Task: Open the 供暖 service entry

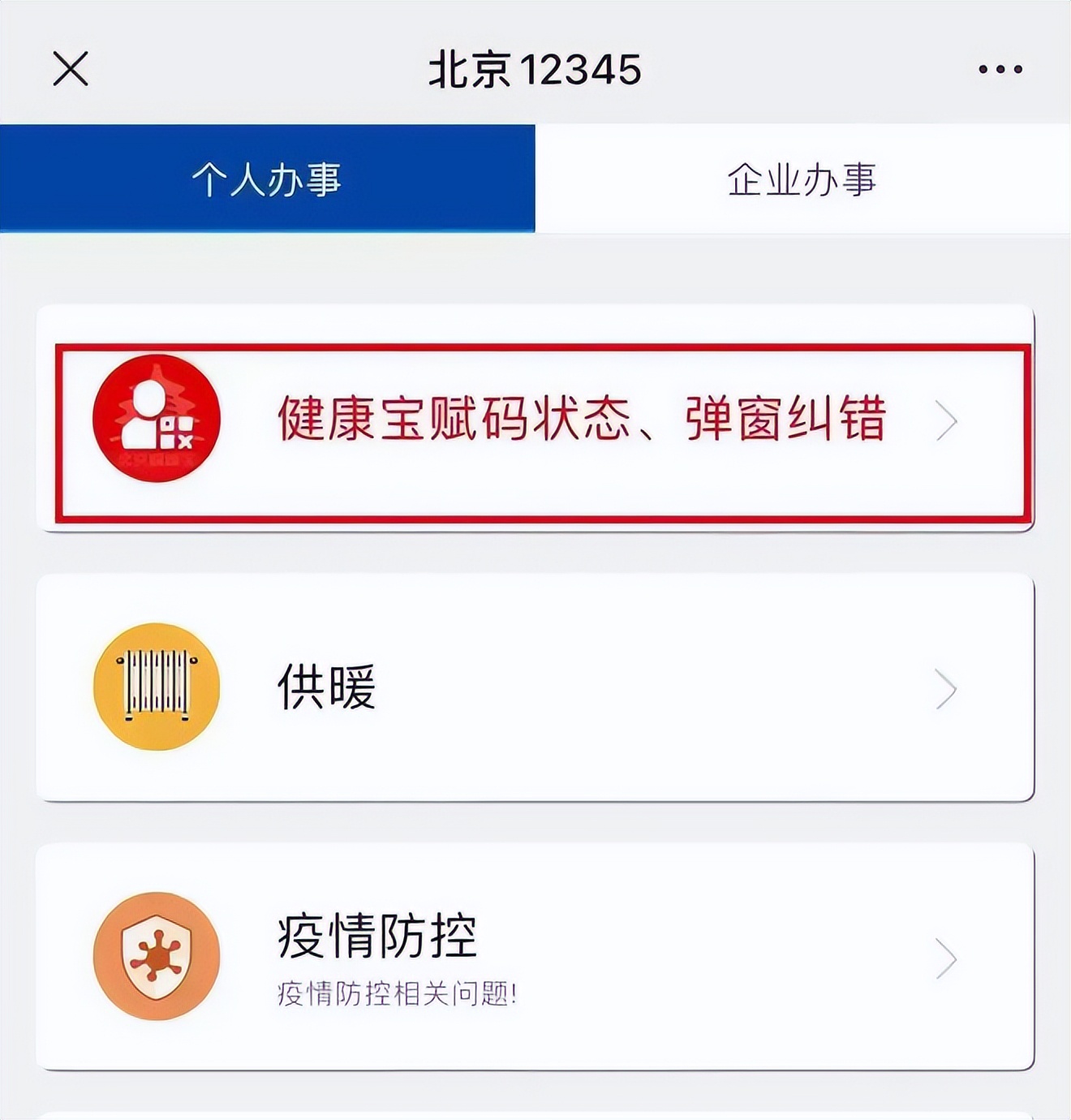Action: [535, 686]
